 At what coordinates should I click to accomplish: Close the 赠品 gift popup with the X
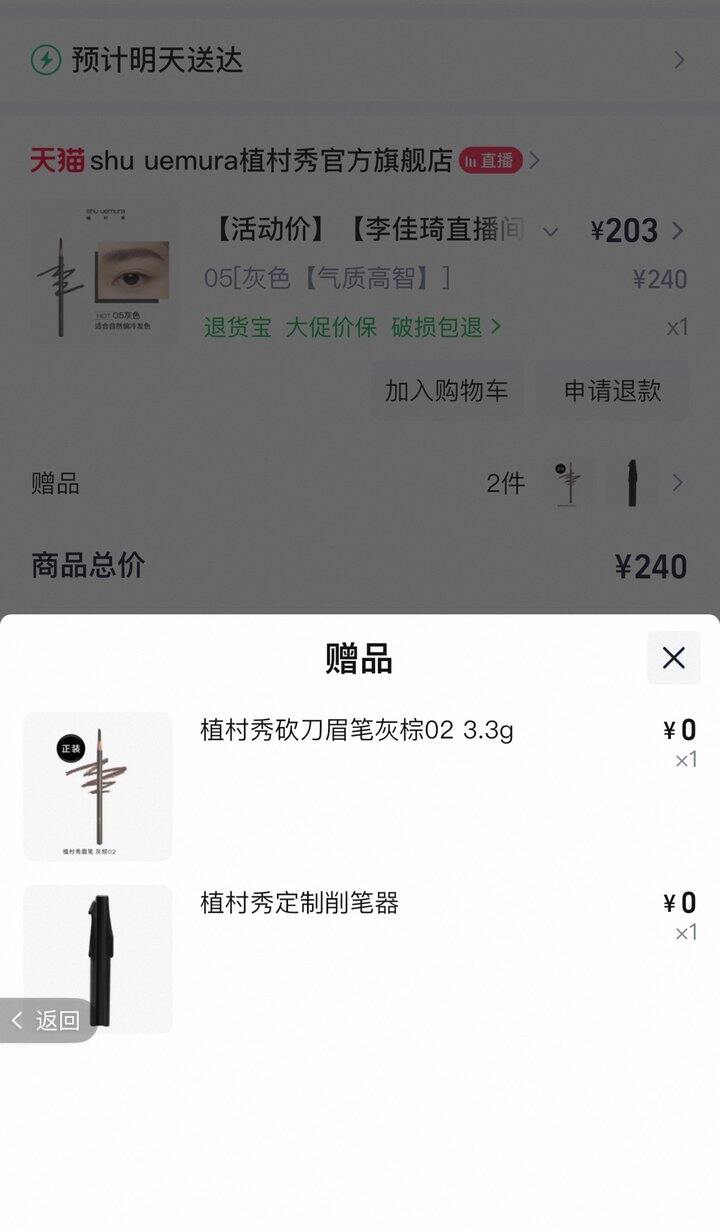(673, 658)
